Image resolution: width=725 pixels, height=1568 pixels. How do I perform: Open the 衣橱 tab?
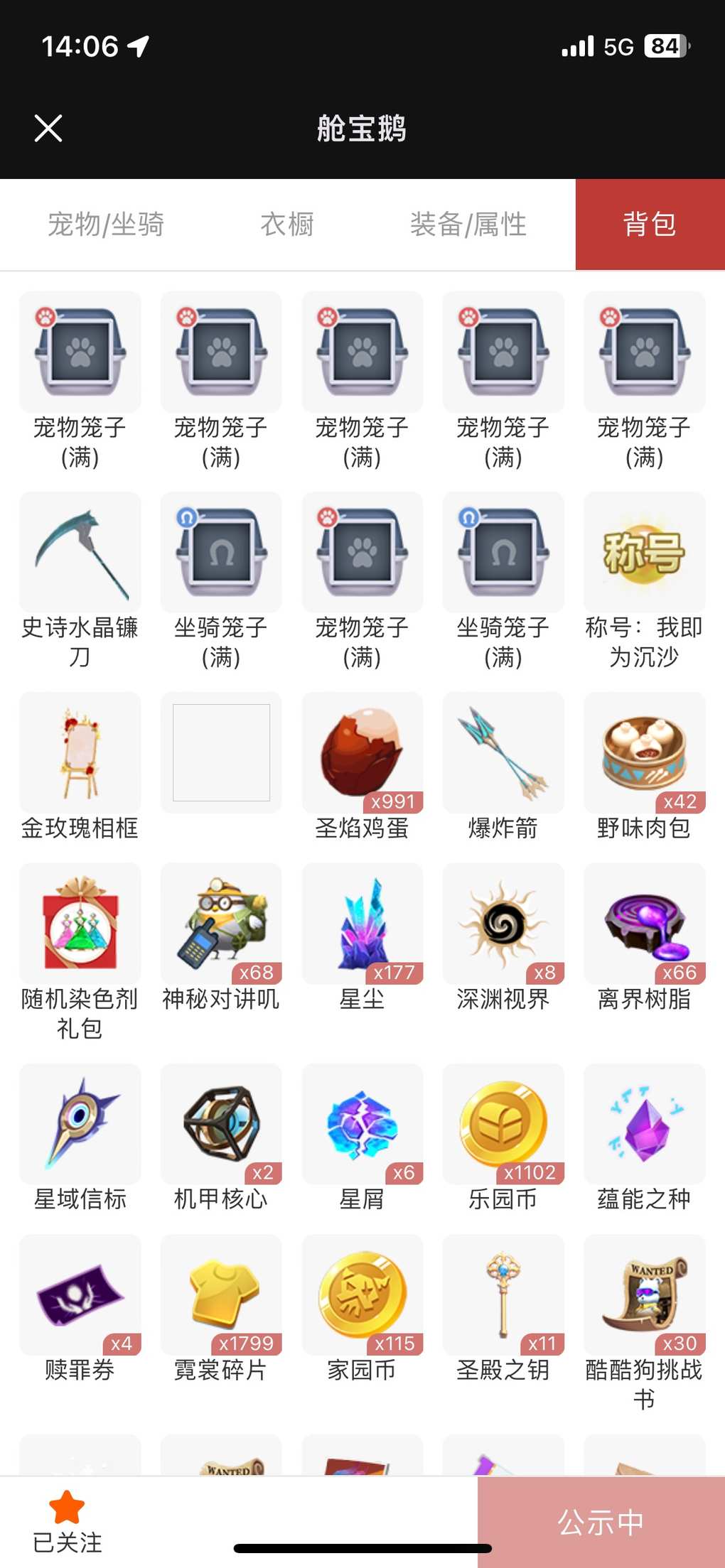287,225
